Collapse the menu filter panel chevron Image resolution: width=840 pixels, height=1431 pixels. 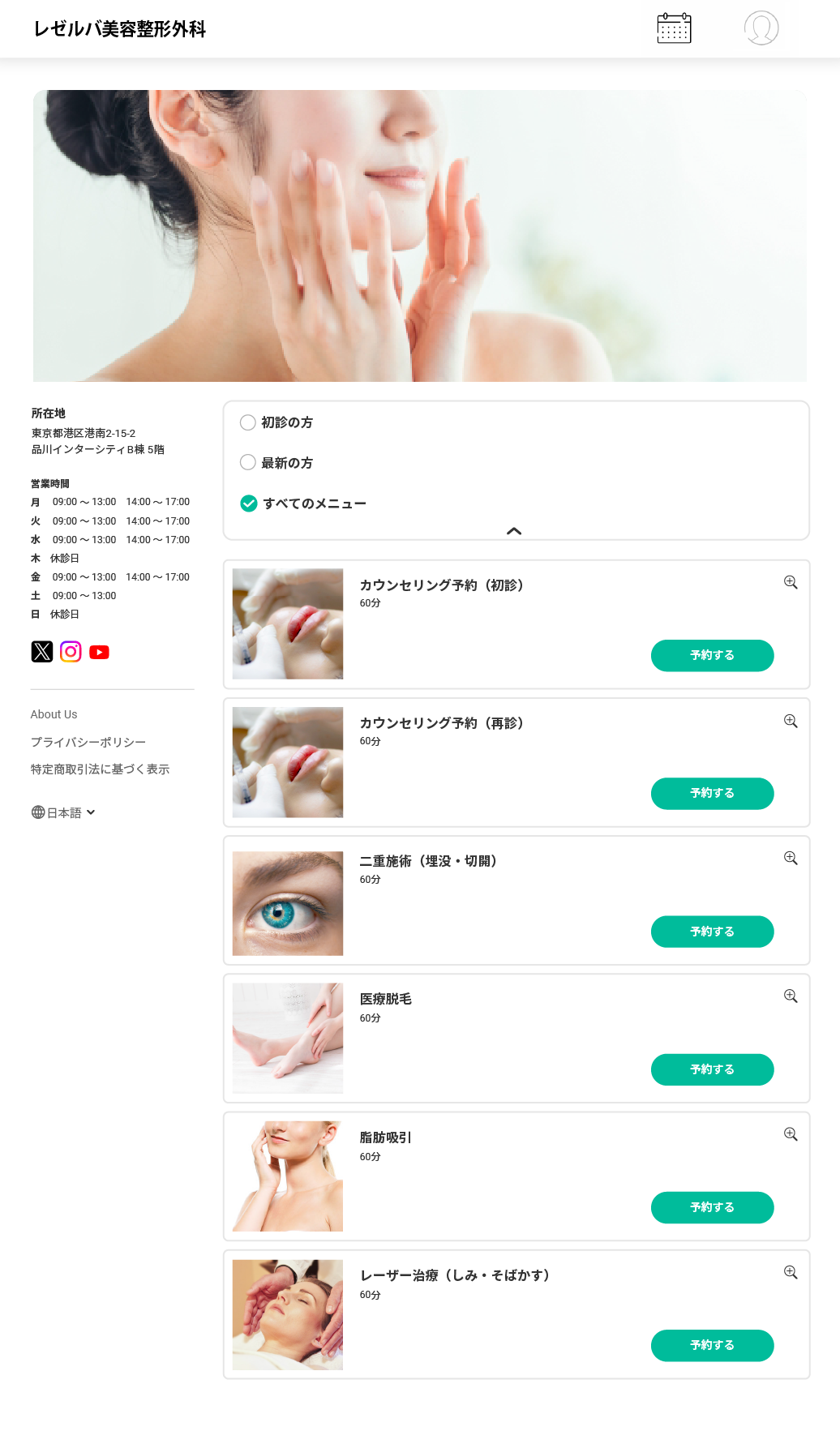514,531
